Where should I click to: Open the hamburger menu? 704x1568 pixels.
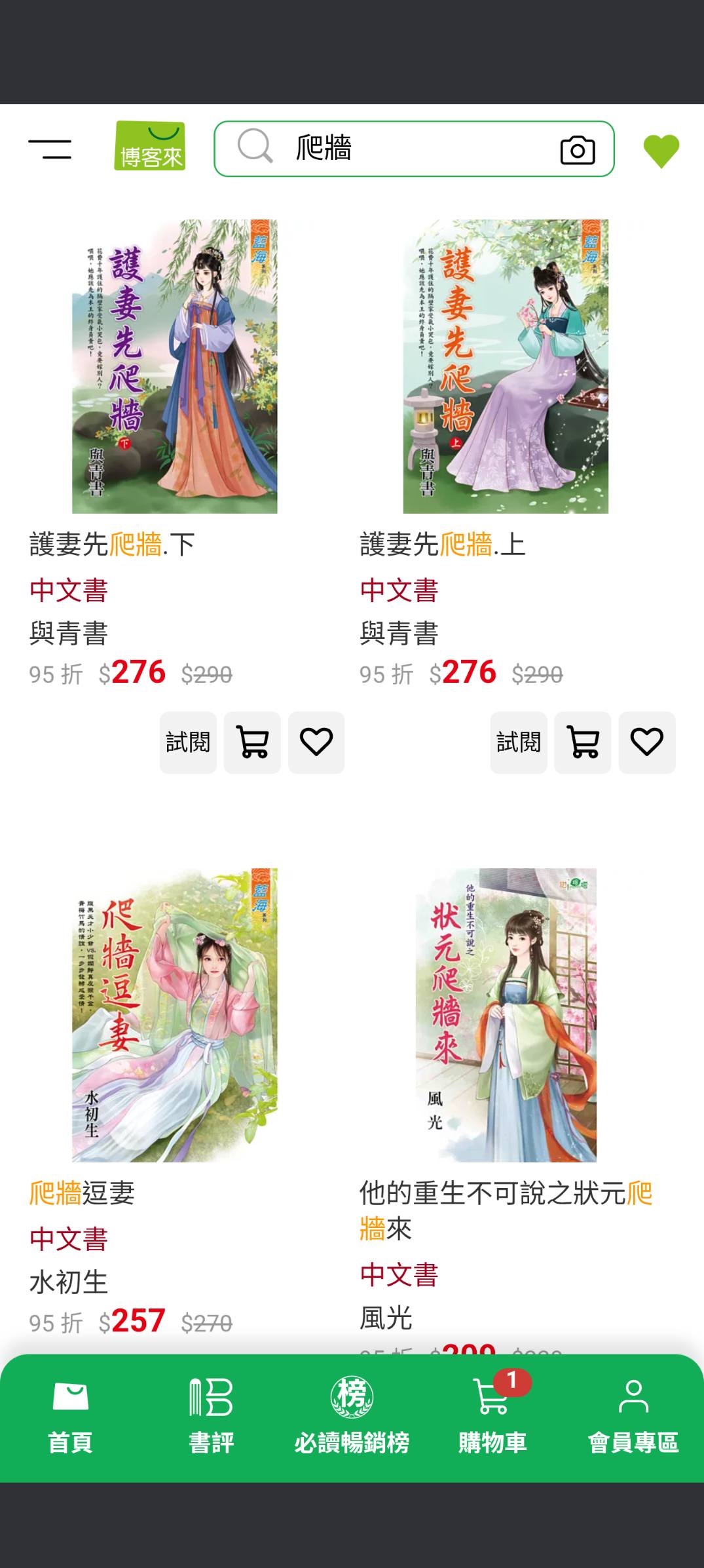(x=50, y=149)
